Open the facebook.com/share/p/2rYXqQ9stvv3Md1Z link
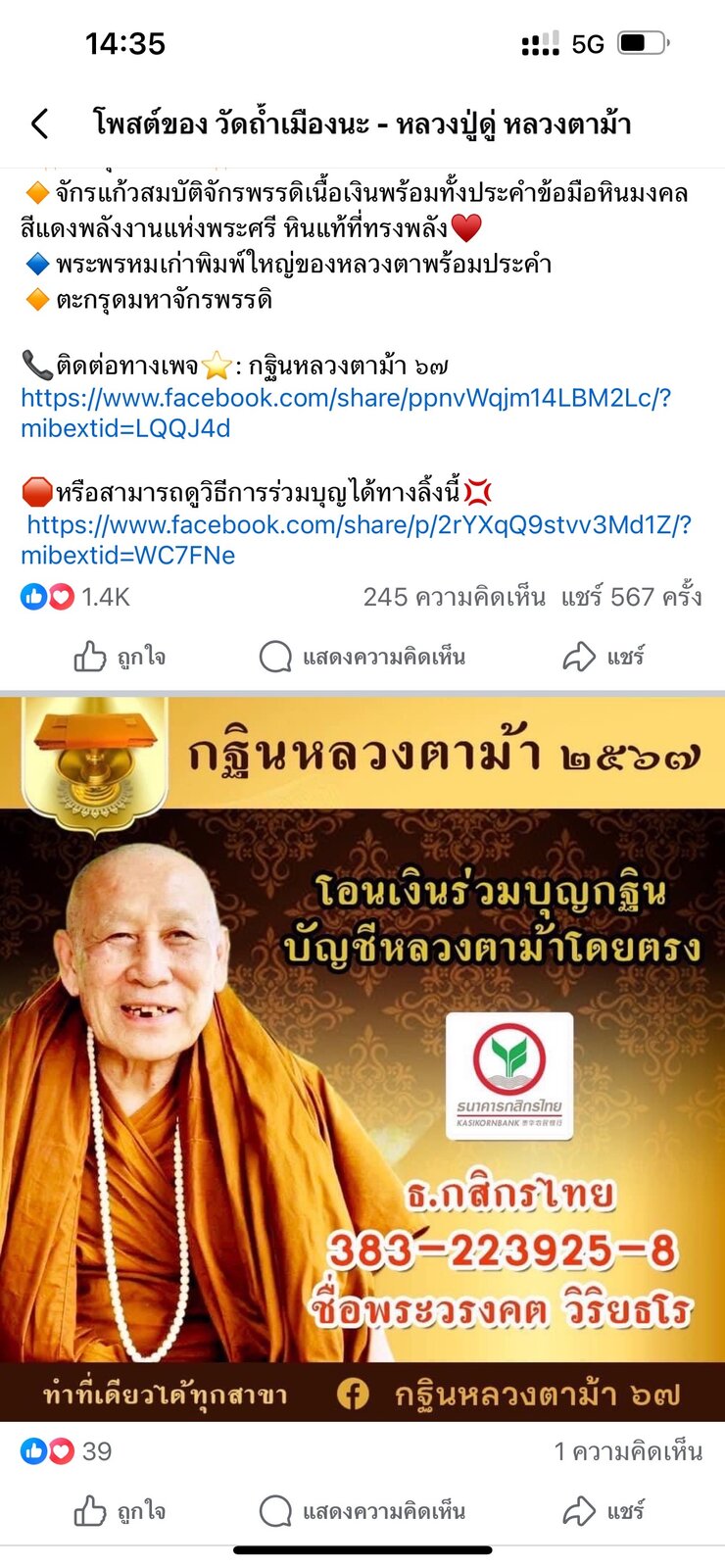Screen dimensions: 725x1568 tap(357, 540)
